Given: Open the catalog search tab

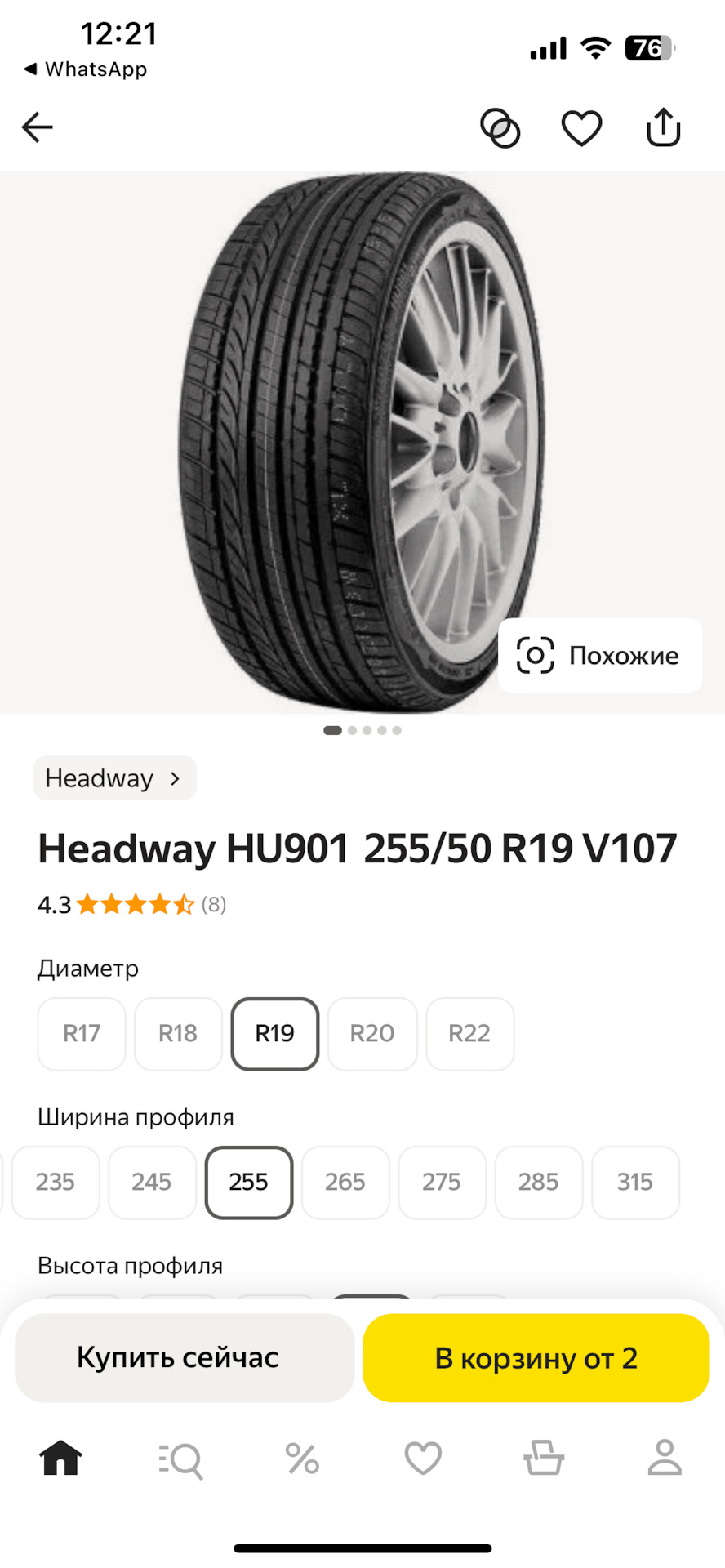Looking at the screenshot, I should pos(180,1459).
